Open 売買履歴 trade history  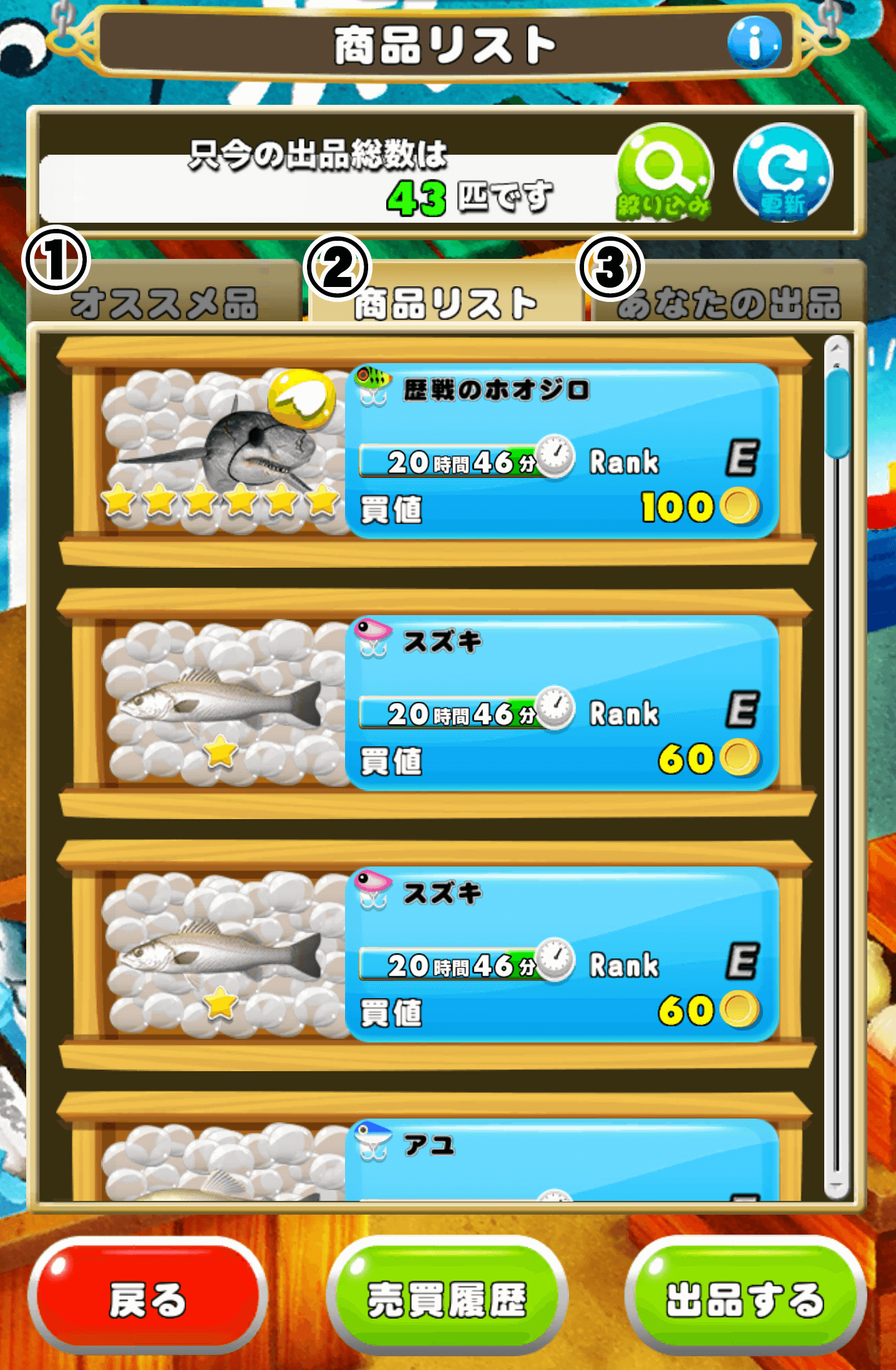[x=447, y=1300]
